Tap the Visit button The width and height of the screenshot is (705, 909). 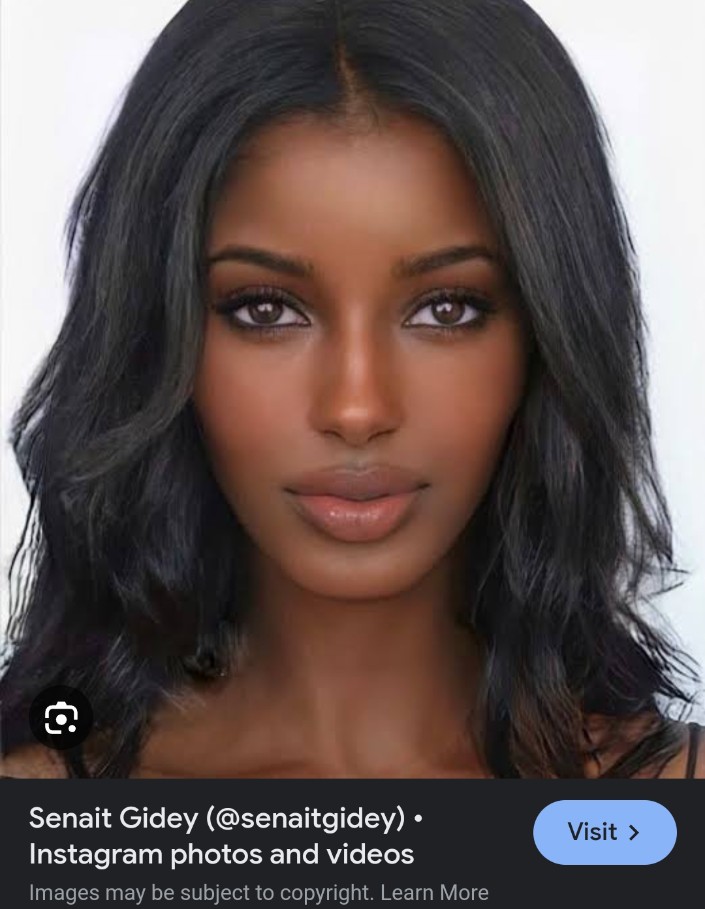604,832
